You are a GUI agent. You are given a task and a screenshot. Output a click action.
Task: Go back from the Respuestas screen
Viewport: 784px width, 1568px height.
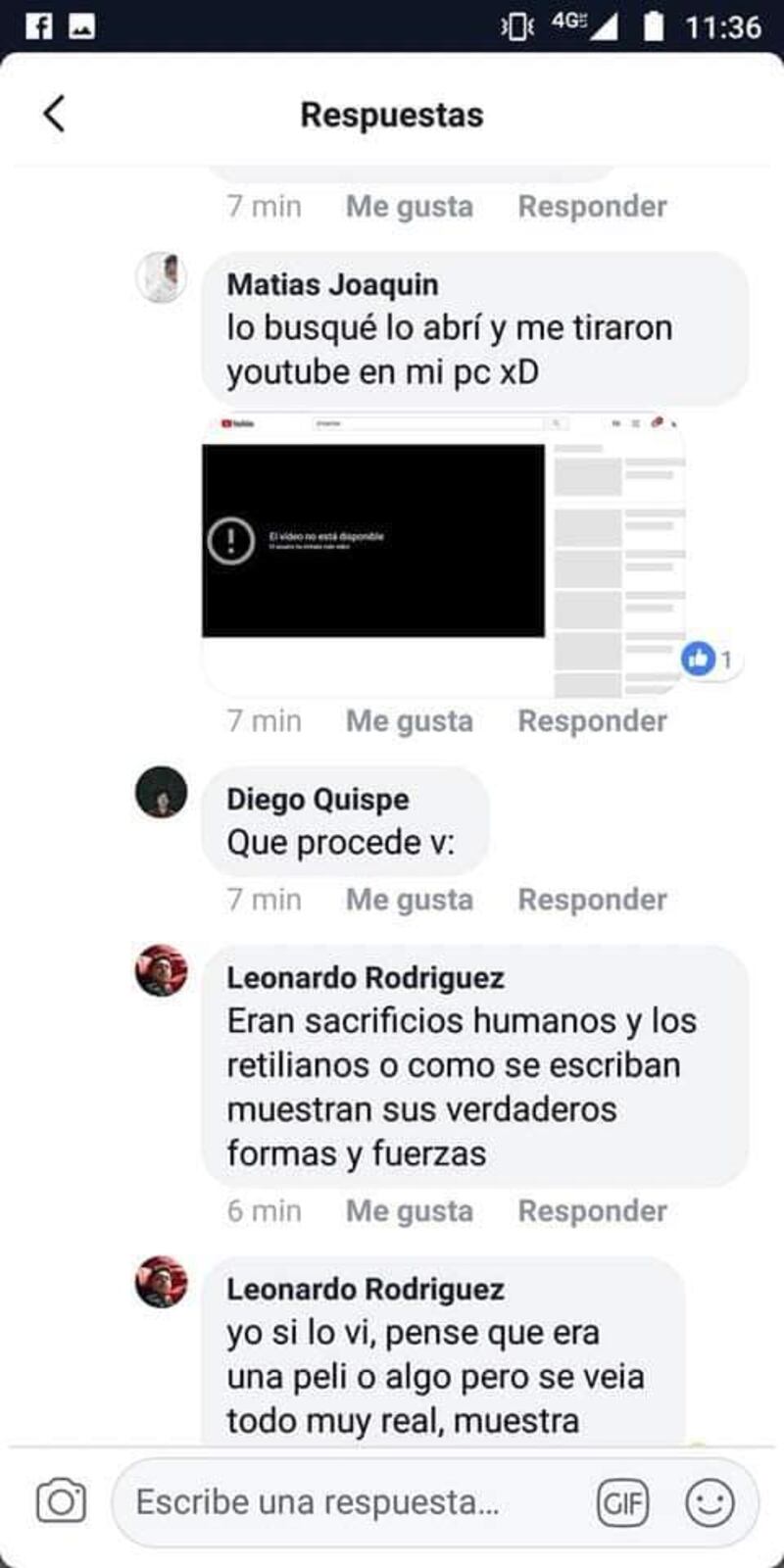click(54, 114)
